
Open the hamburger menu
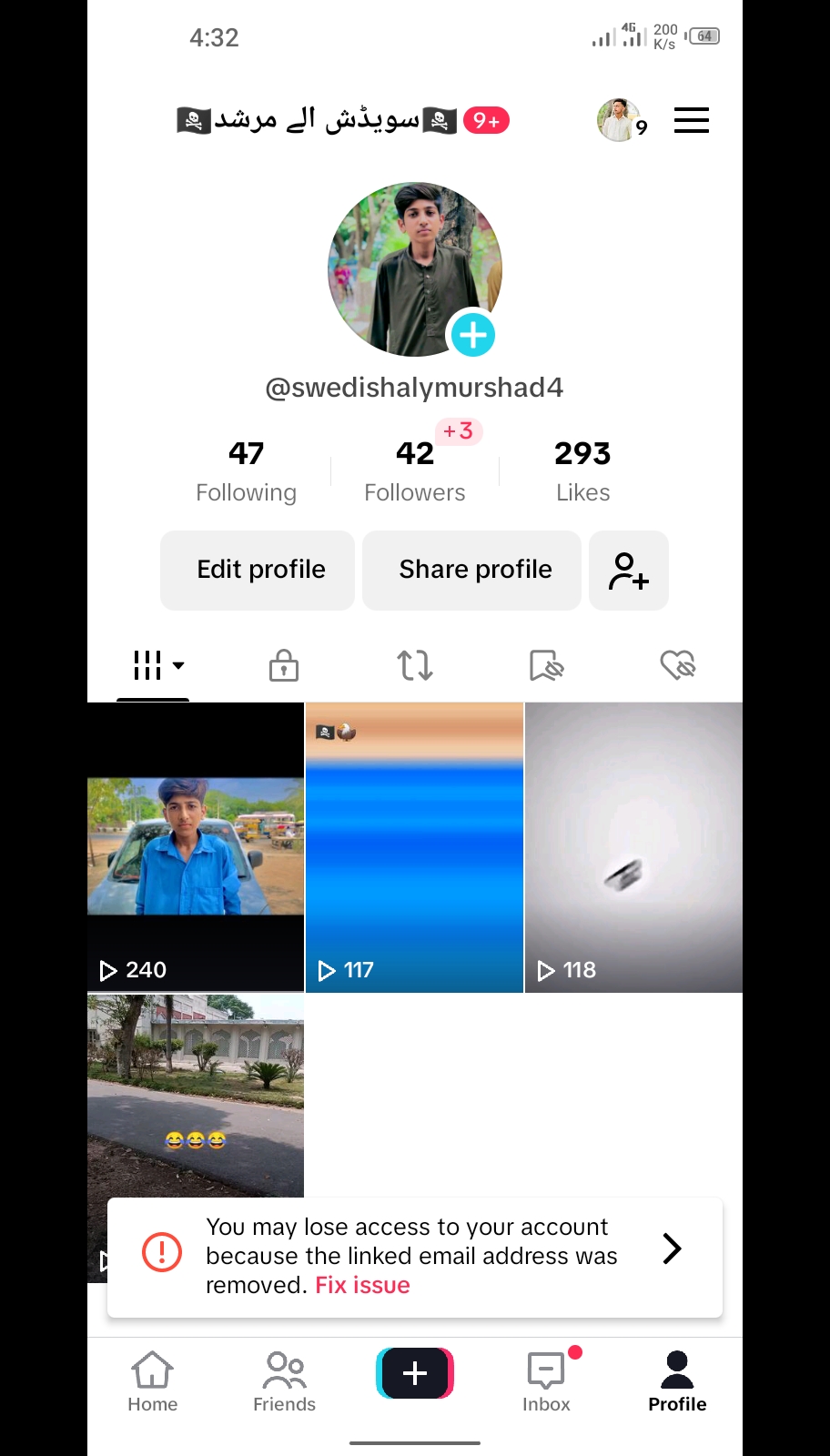[692, 120]
